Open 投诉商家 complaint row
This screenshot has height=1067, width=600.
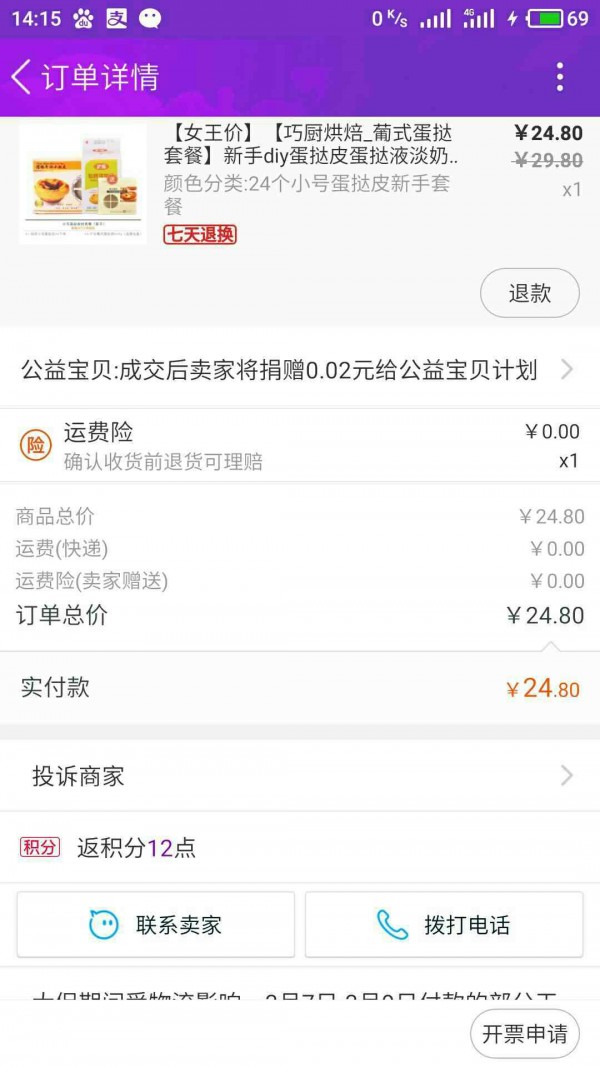tap(299, 776)
